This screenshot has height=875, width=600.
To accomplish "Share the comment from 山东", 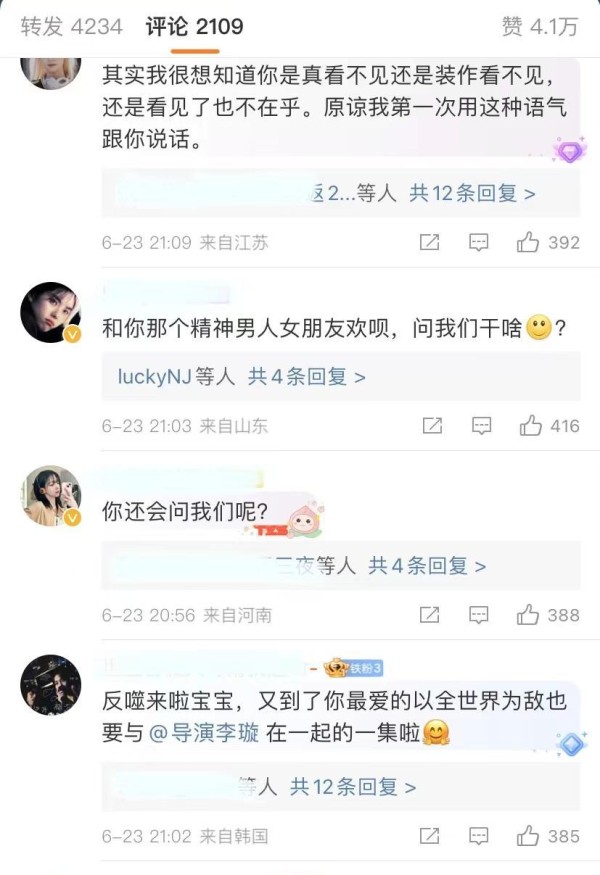I will [432, 426].
